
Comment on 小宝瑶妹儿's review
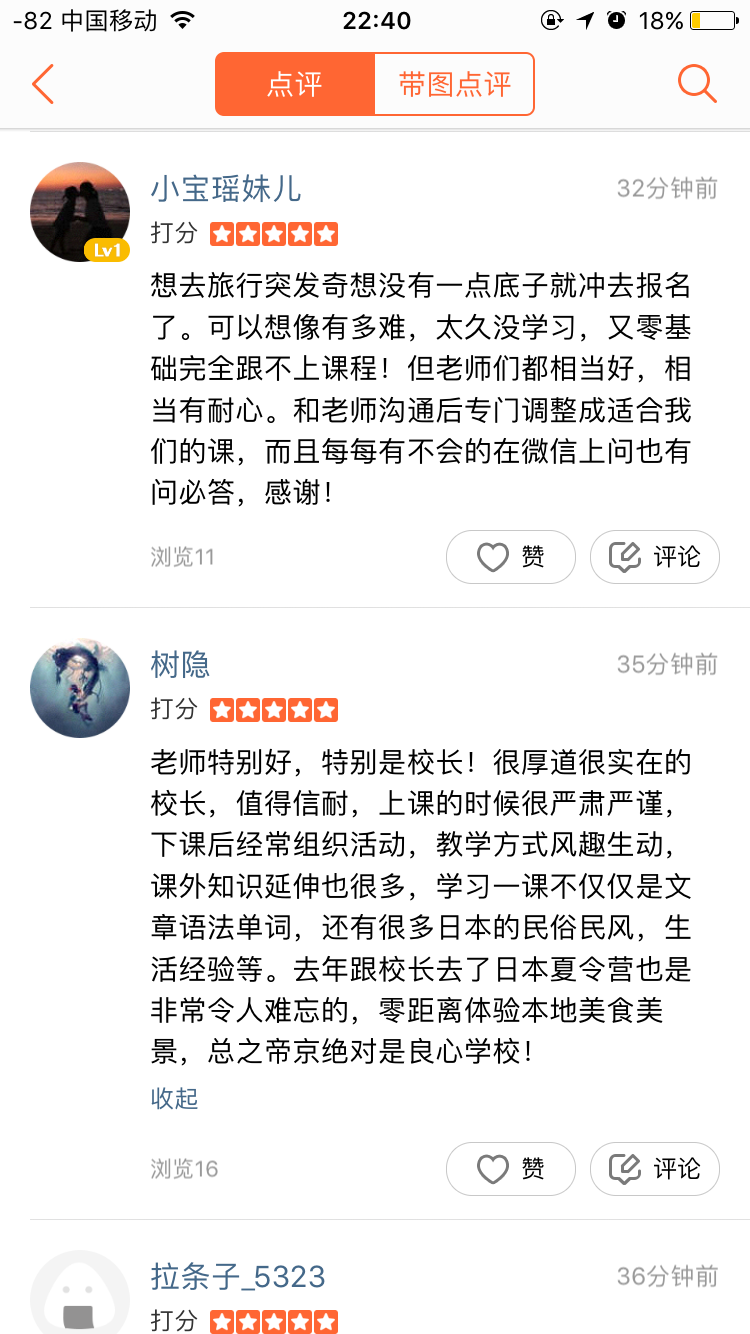click(655, 557)
